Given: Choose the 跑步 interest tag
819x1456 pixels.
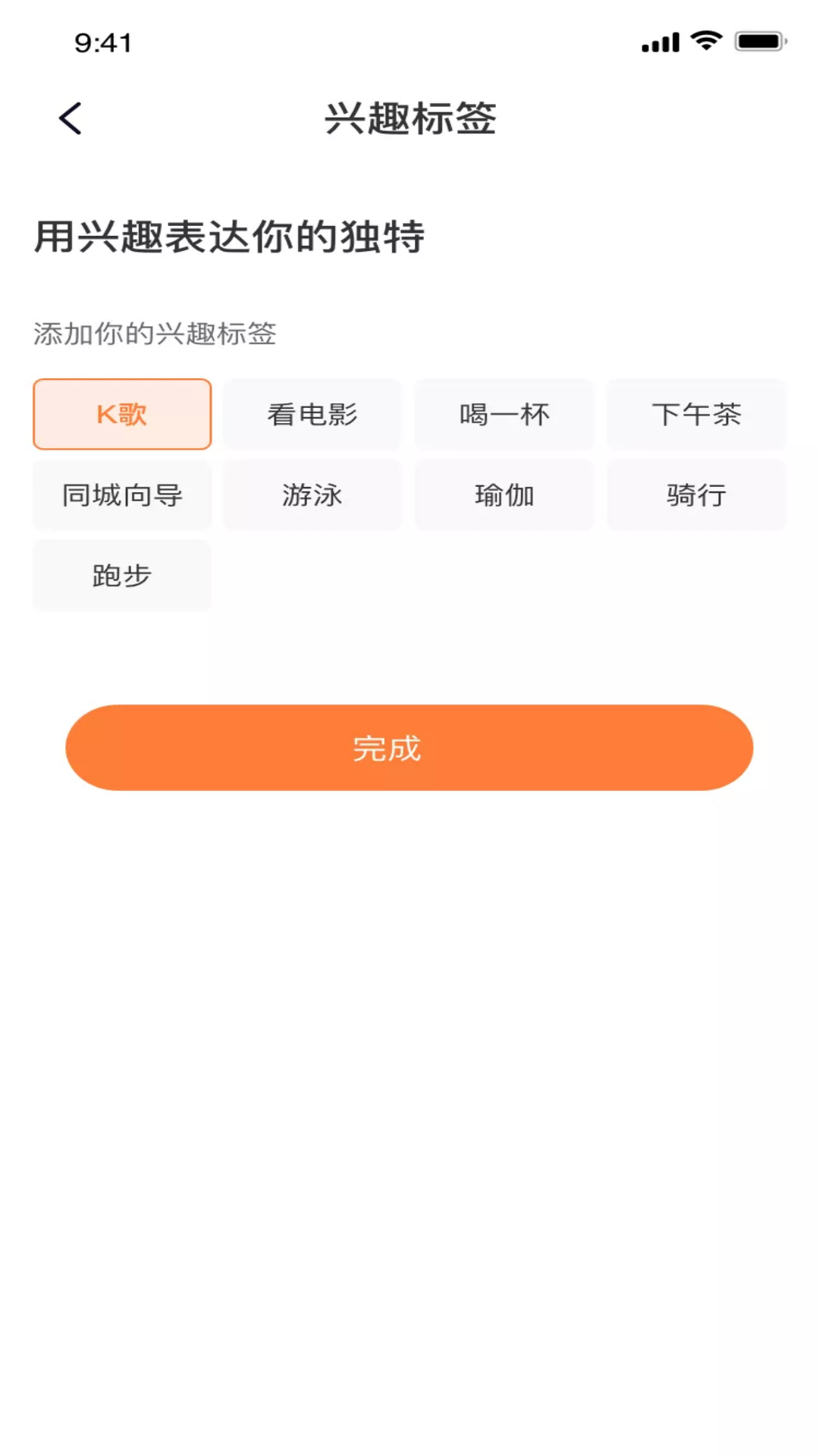Looking at the screenshot, I should point(122,576).
